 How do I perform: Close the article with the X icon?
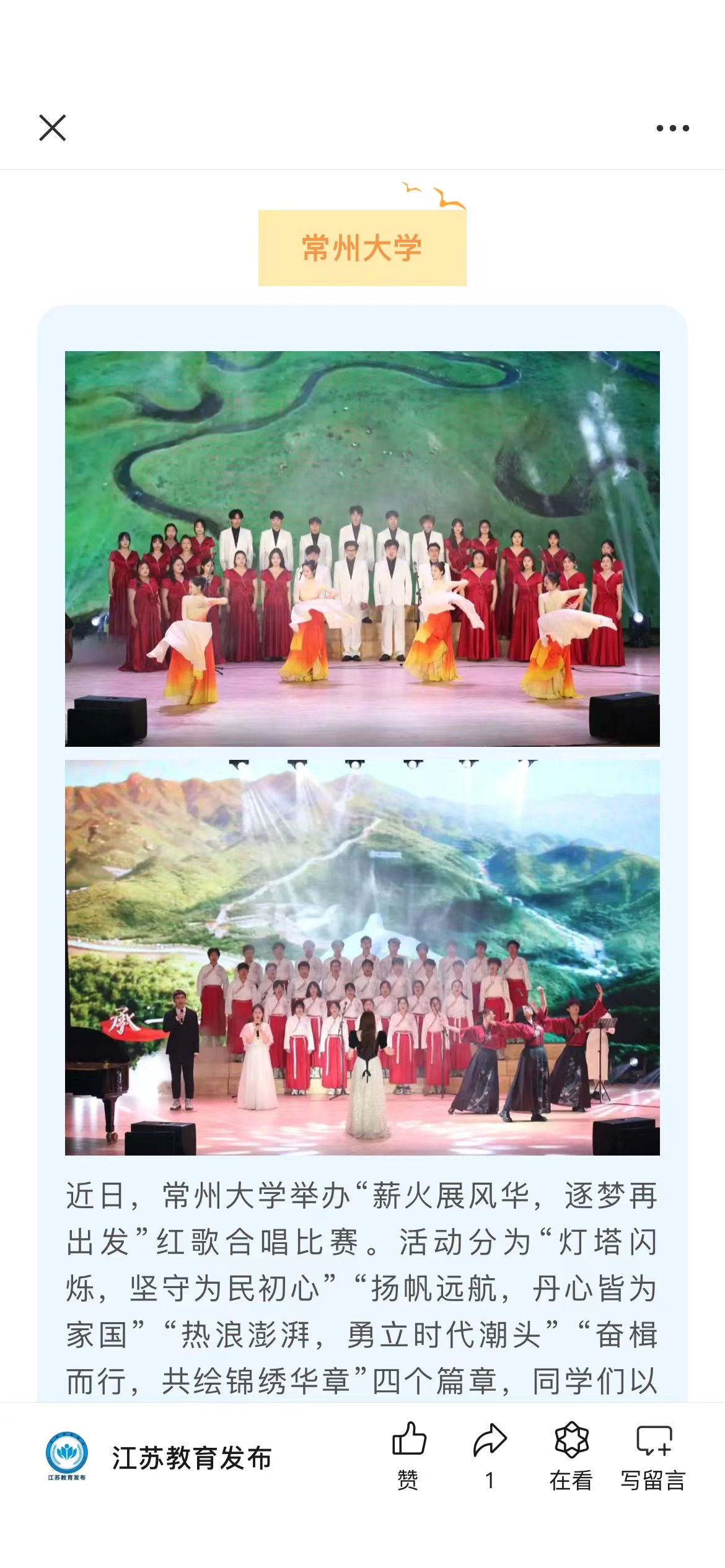[x=53, y=128]
